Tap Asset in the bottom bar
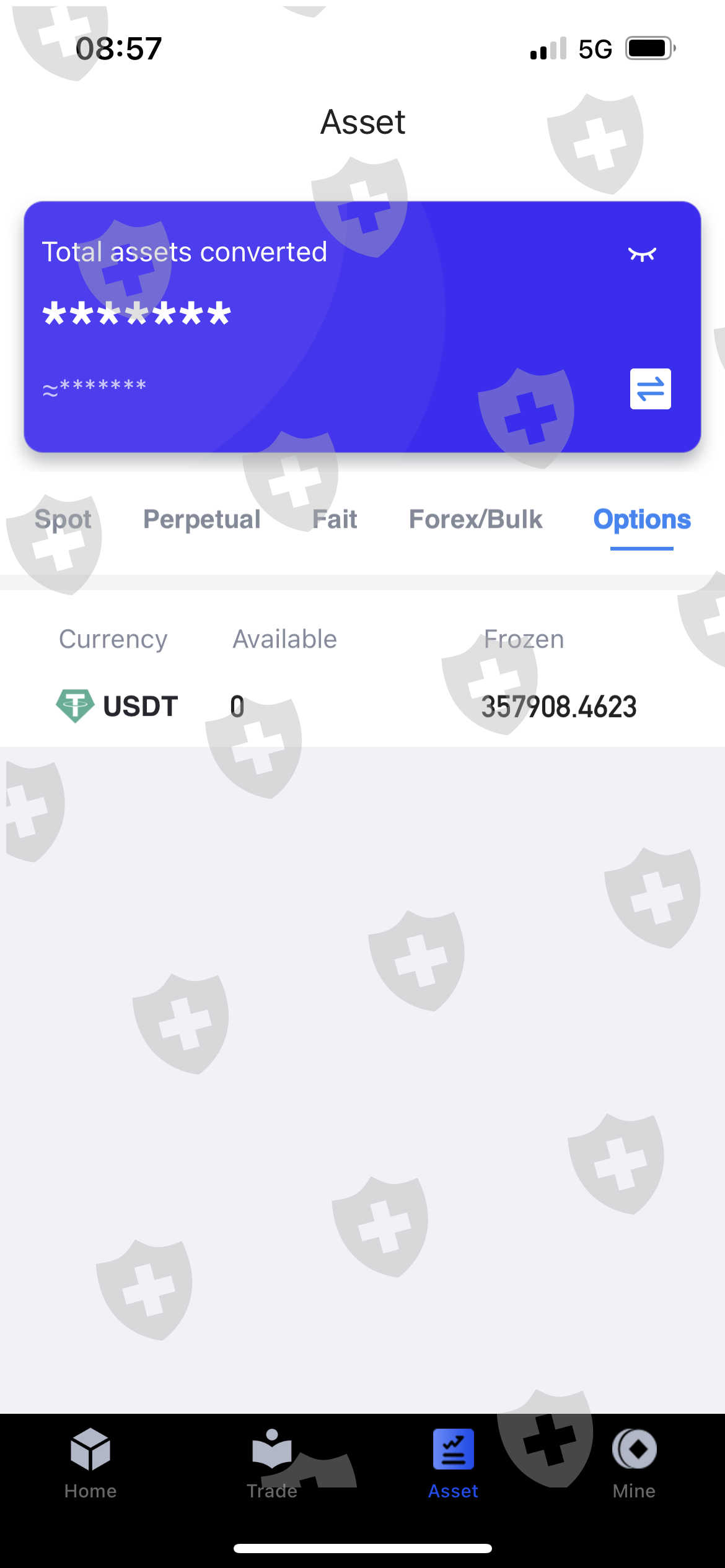 pos(453,1464)
